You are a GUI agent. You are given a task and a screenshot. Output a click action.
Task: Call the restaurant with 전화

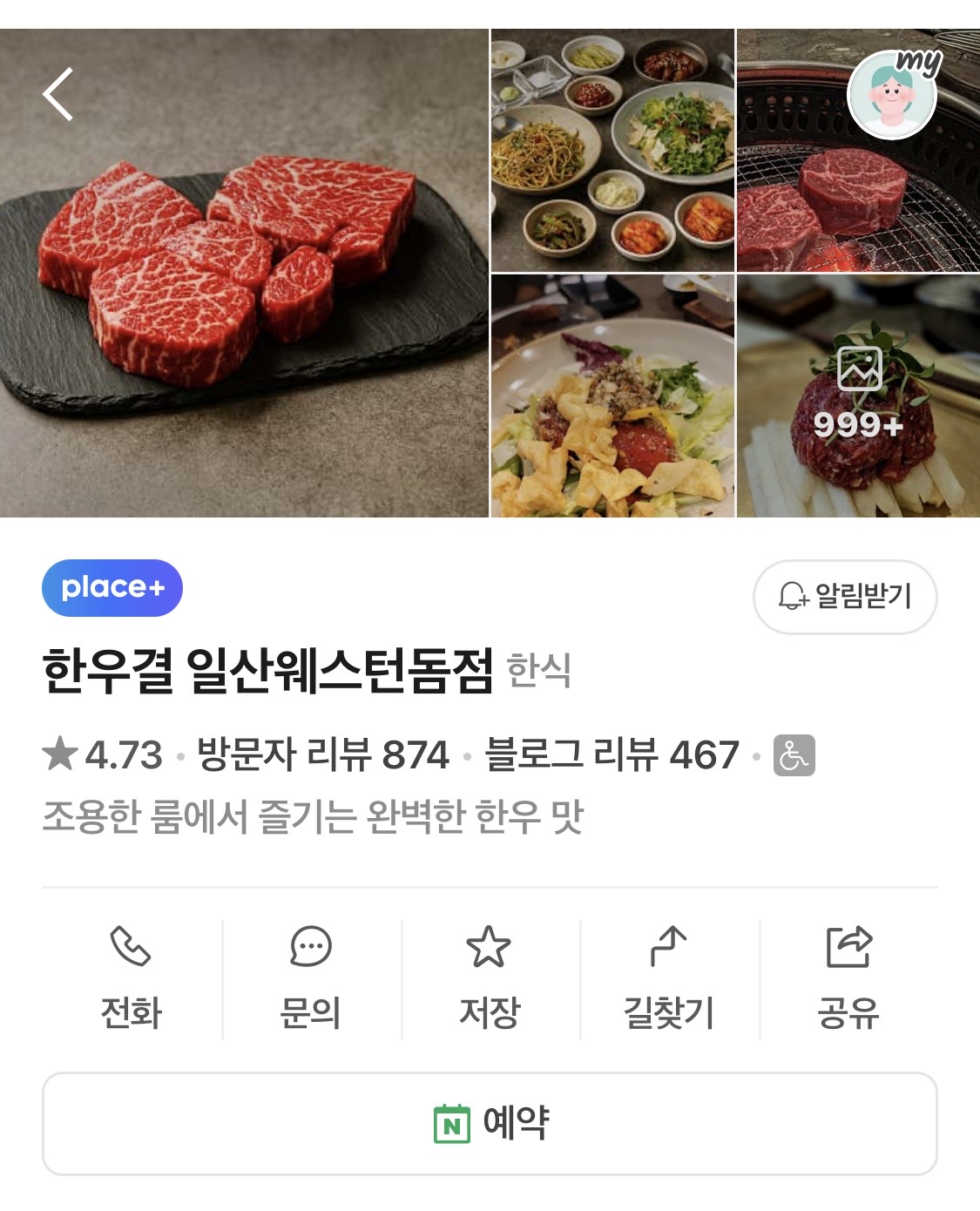[x=132, y=979]
